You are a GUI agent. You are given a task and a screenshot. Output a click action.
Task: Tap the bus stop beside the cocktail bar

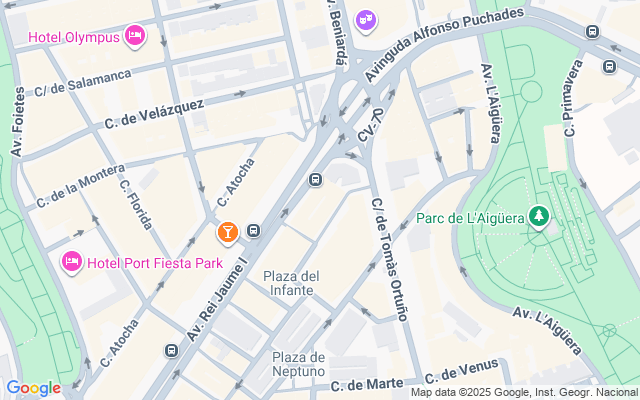click(254, 232)
